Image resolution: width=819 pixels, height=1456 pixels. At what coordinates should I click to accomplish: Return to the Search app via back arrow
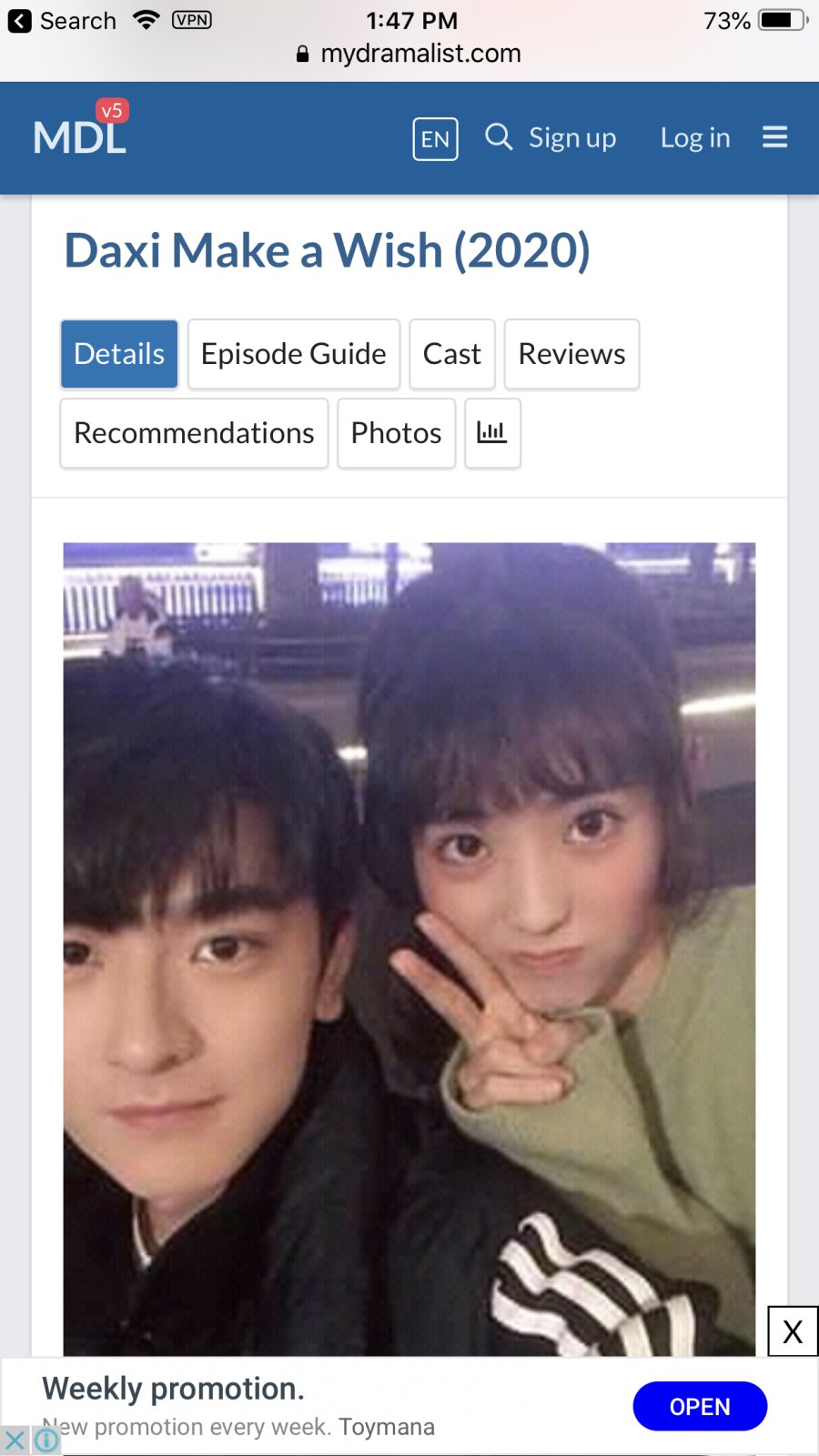pyautogui.click(x=20, y=21)
